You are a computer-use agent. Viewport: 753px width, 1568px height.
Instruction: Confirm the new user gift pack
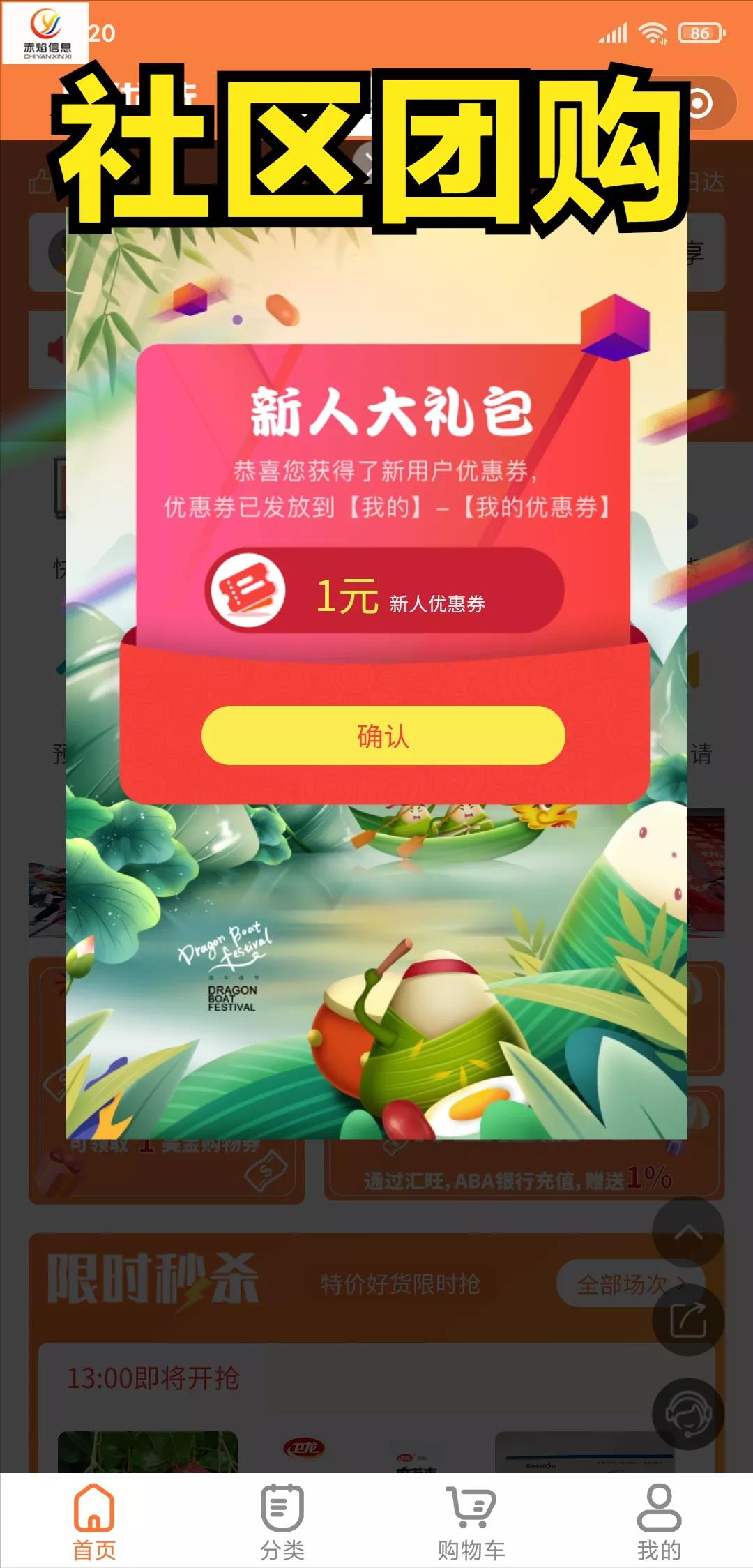click(x=383, y=735)
